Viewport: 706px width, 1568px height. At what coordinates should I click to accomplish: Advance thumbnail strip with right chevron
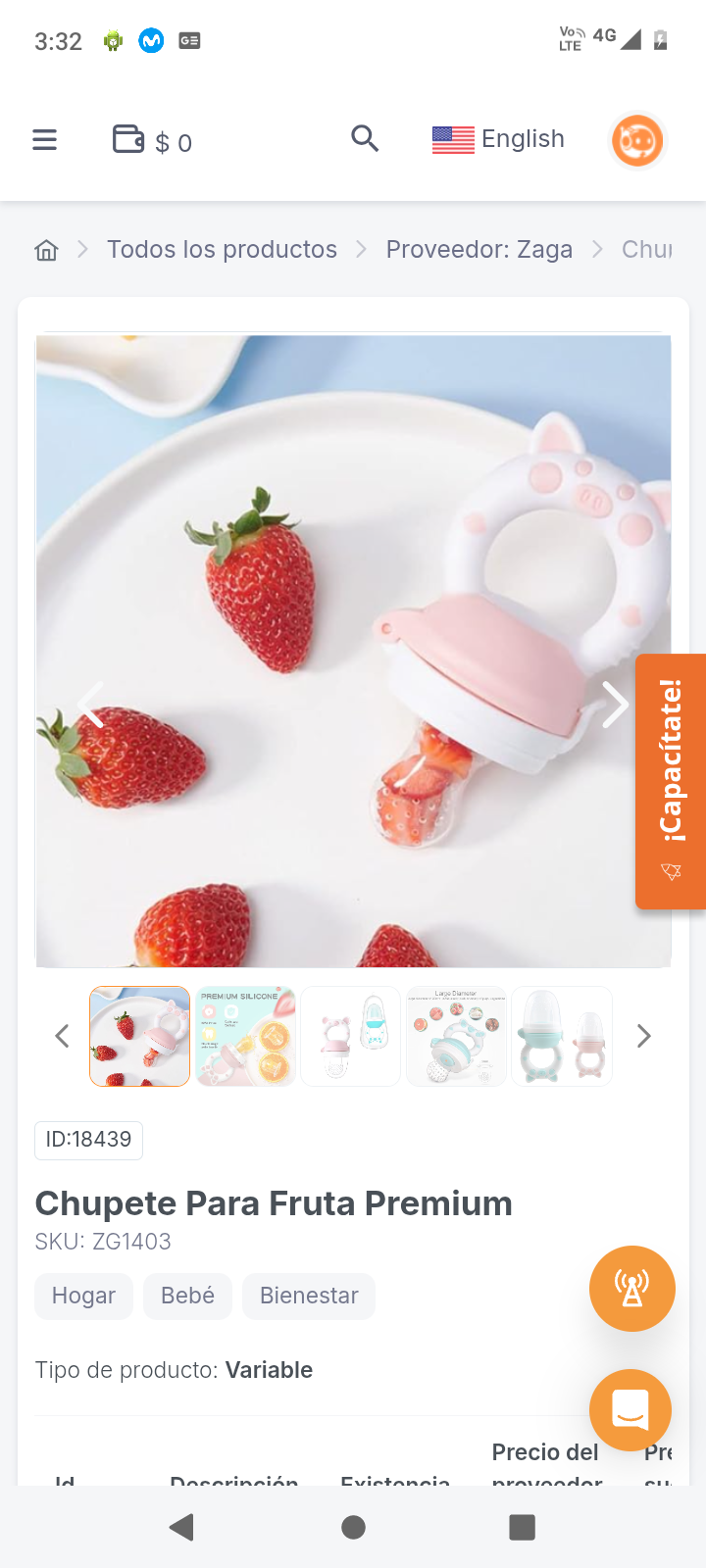pos(644,1036)
